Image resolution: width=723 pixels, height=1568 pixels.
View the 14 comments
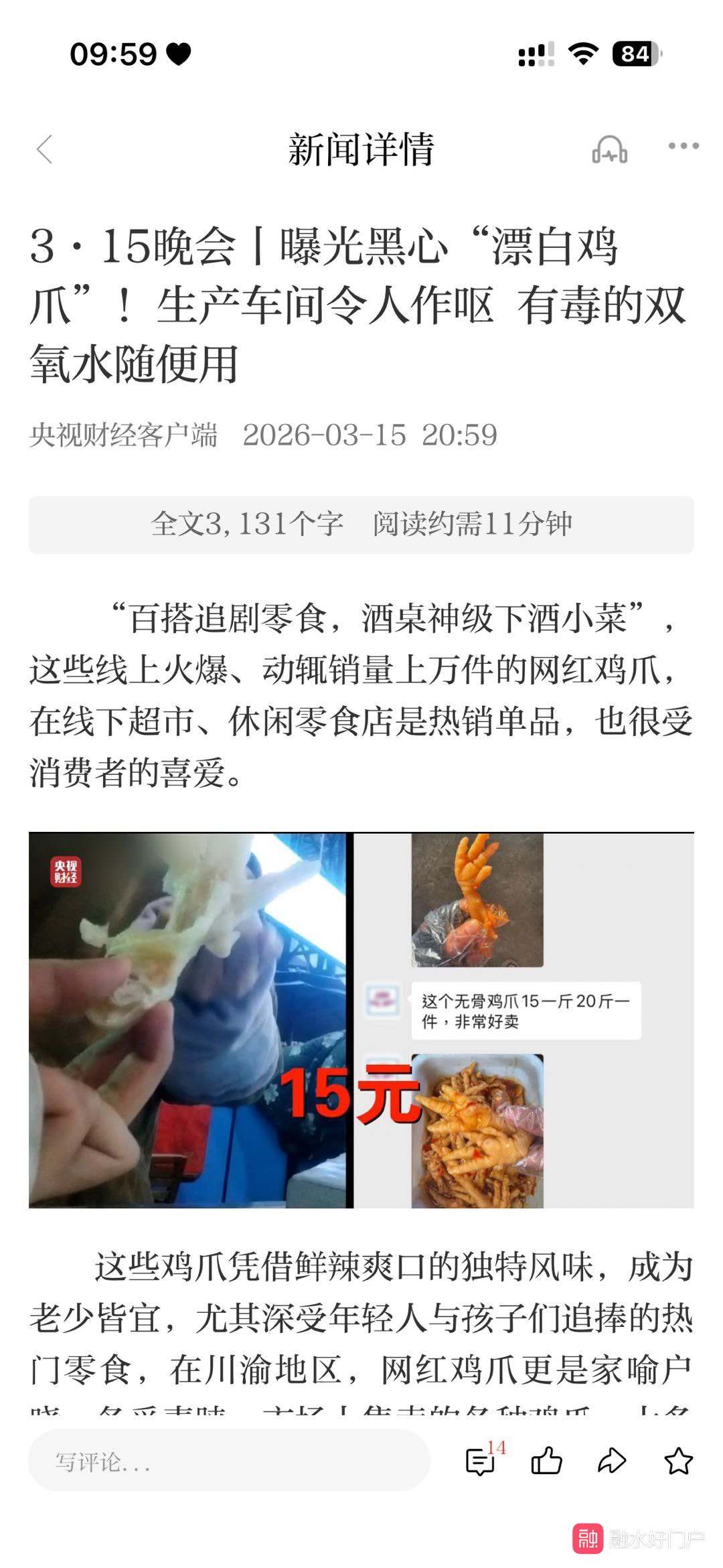coord(481,1461)
